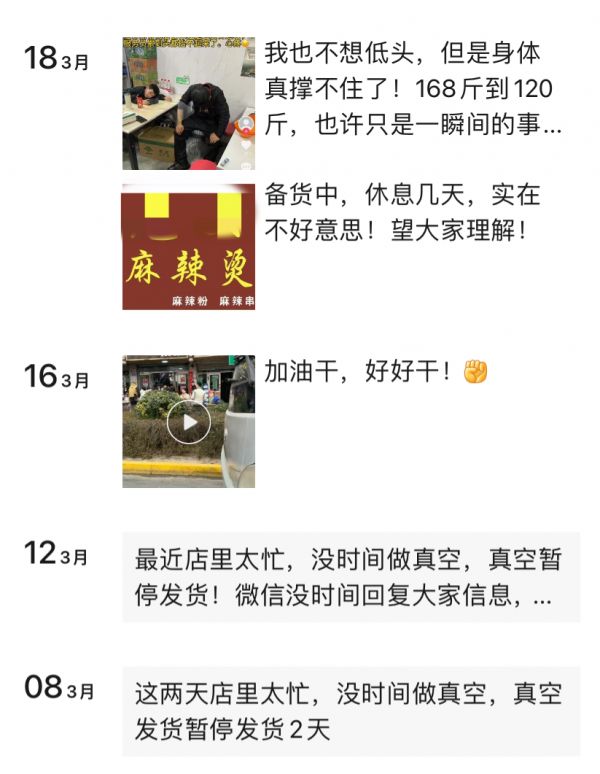Play the 16 March video post

point(188,421)
